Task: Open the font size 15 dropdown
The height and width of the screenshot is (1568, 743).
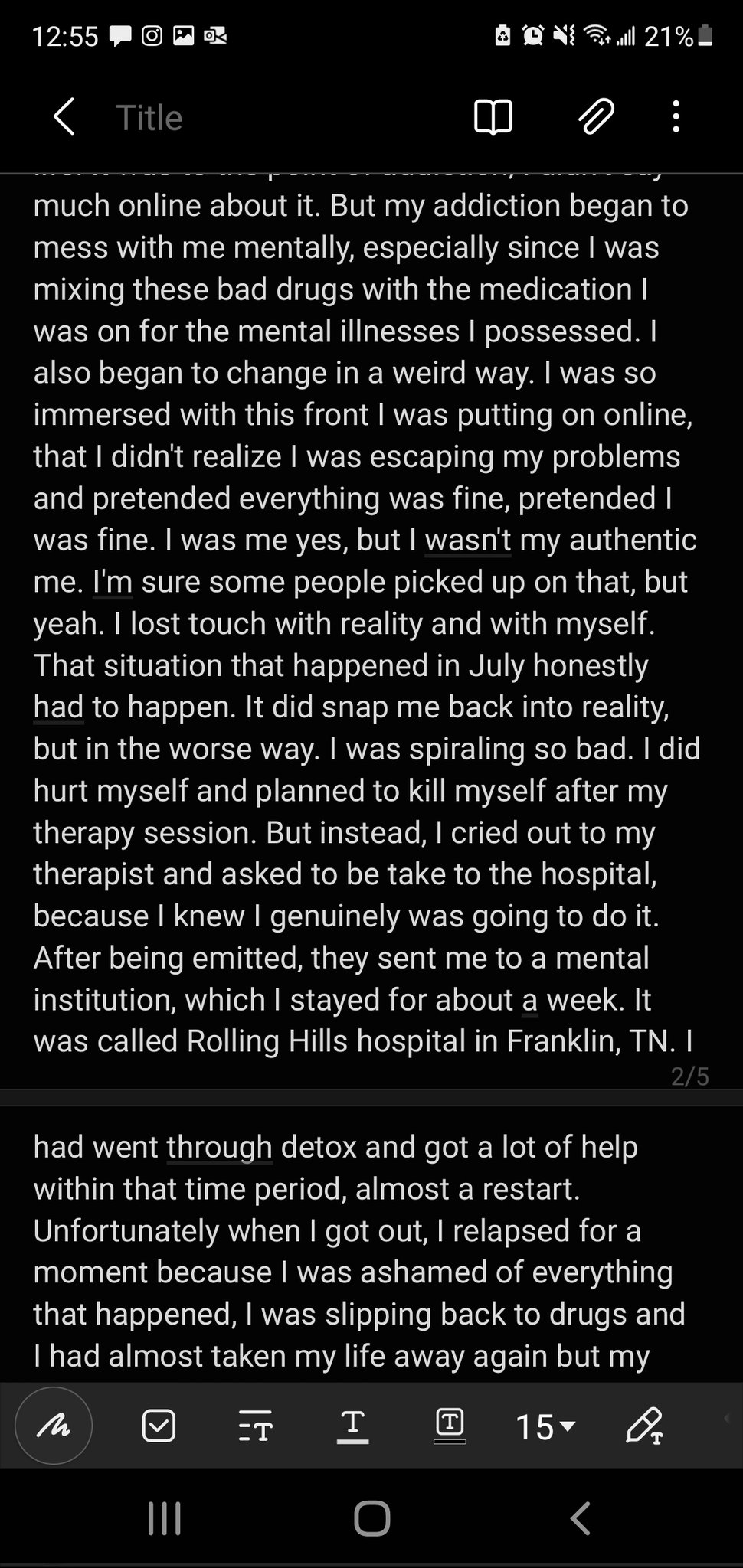Action: [545, 1426]
